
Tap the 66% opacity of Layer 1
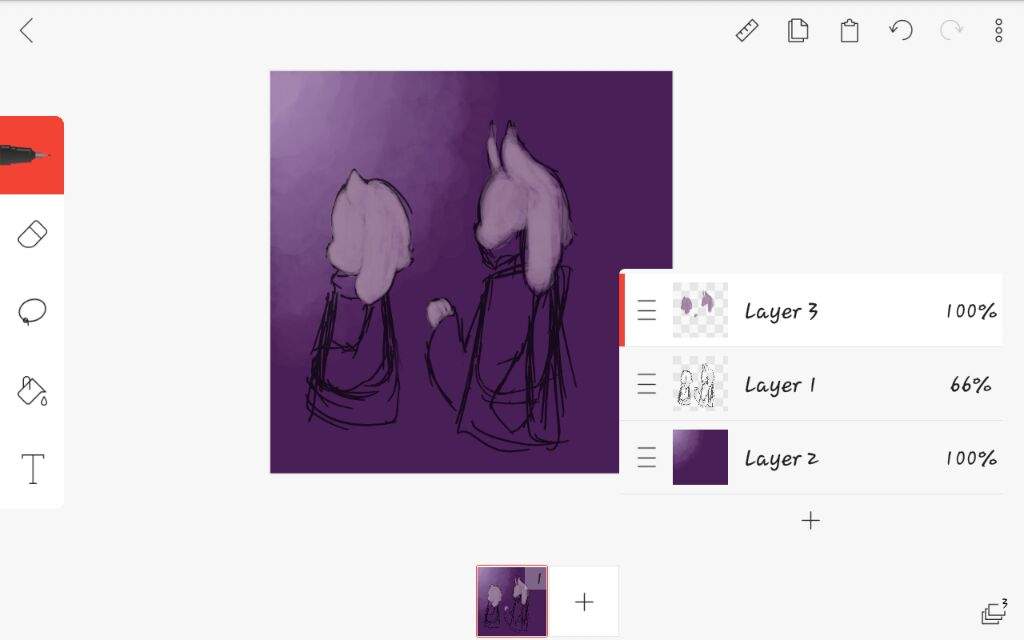[969, 385]
